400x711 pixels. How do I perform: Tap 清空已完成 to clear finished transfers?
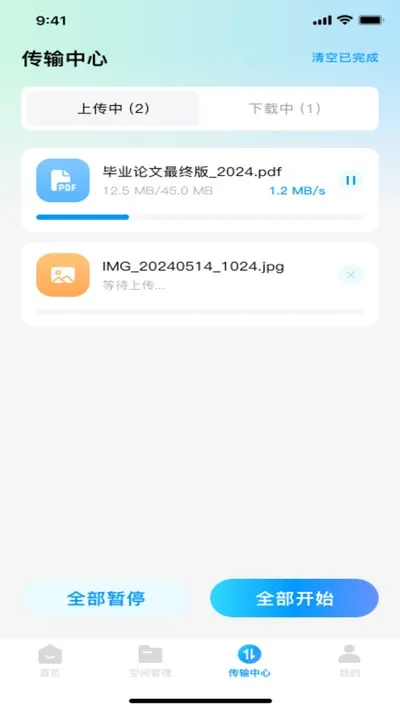tap(345, 58)
